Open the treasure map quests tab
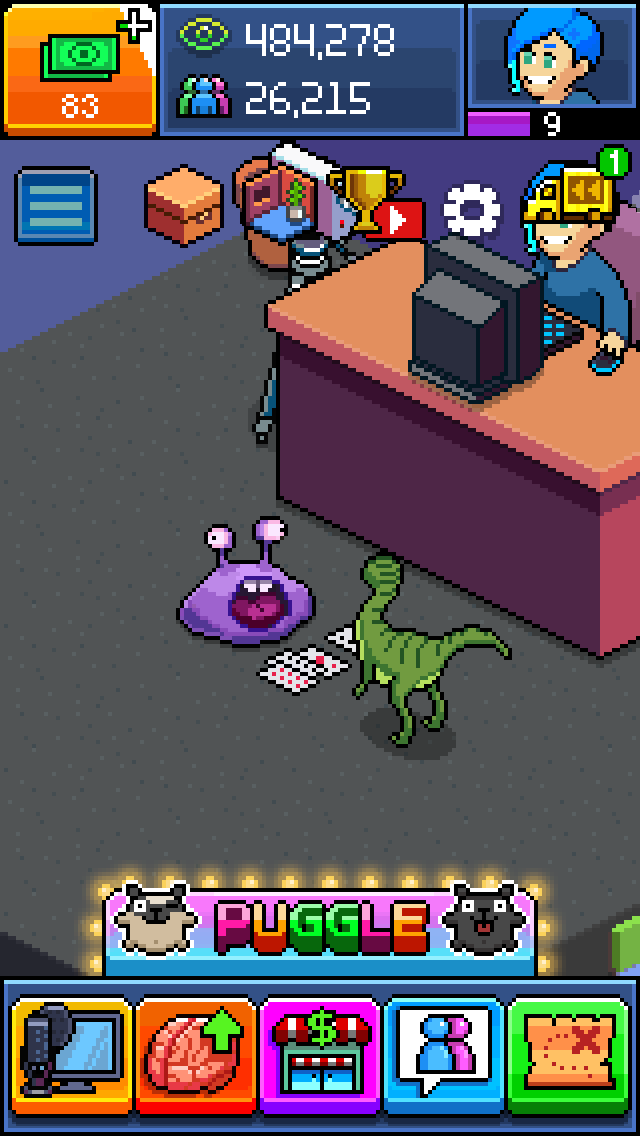Viewport: 640px width, 1136px height. point(567,1056)
